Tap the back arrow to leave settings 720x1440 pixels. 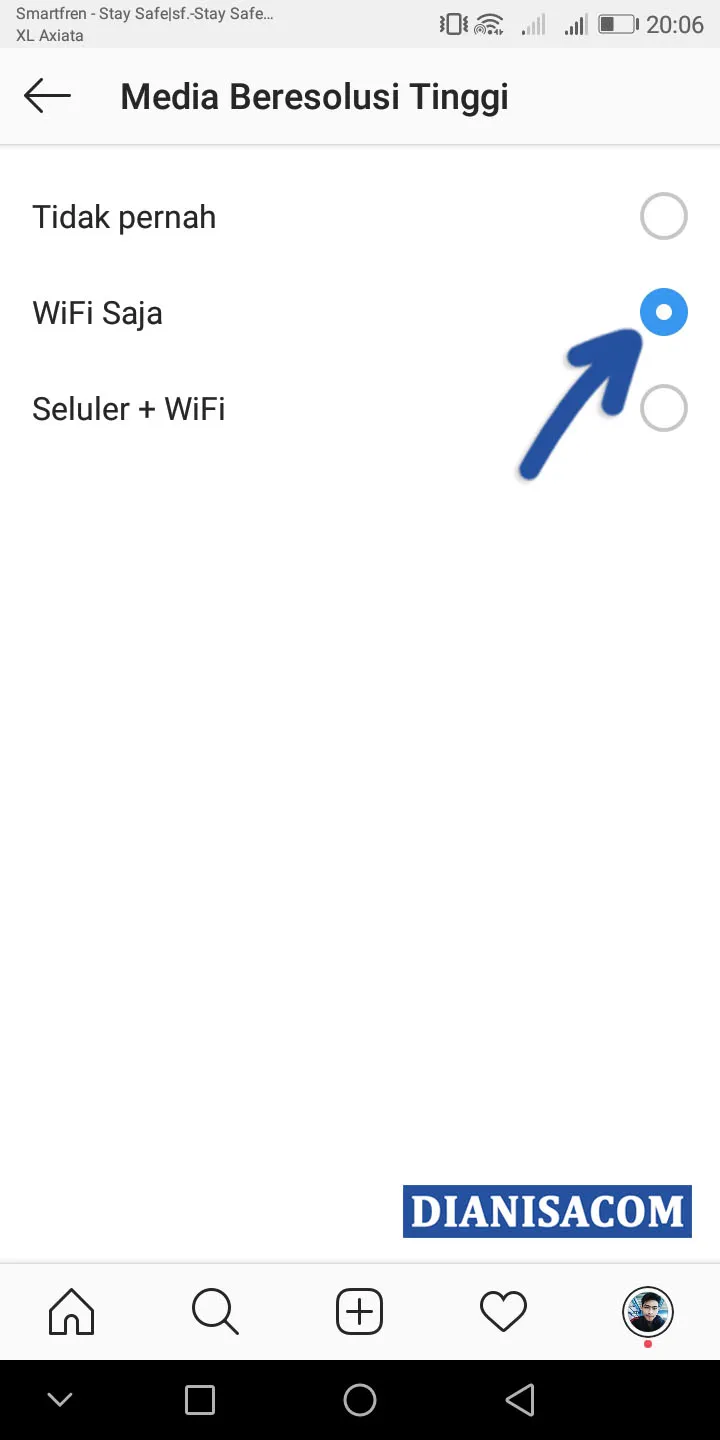click(46, 95)
